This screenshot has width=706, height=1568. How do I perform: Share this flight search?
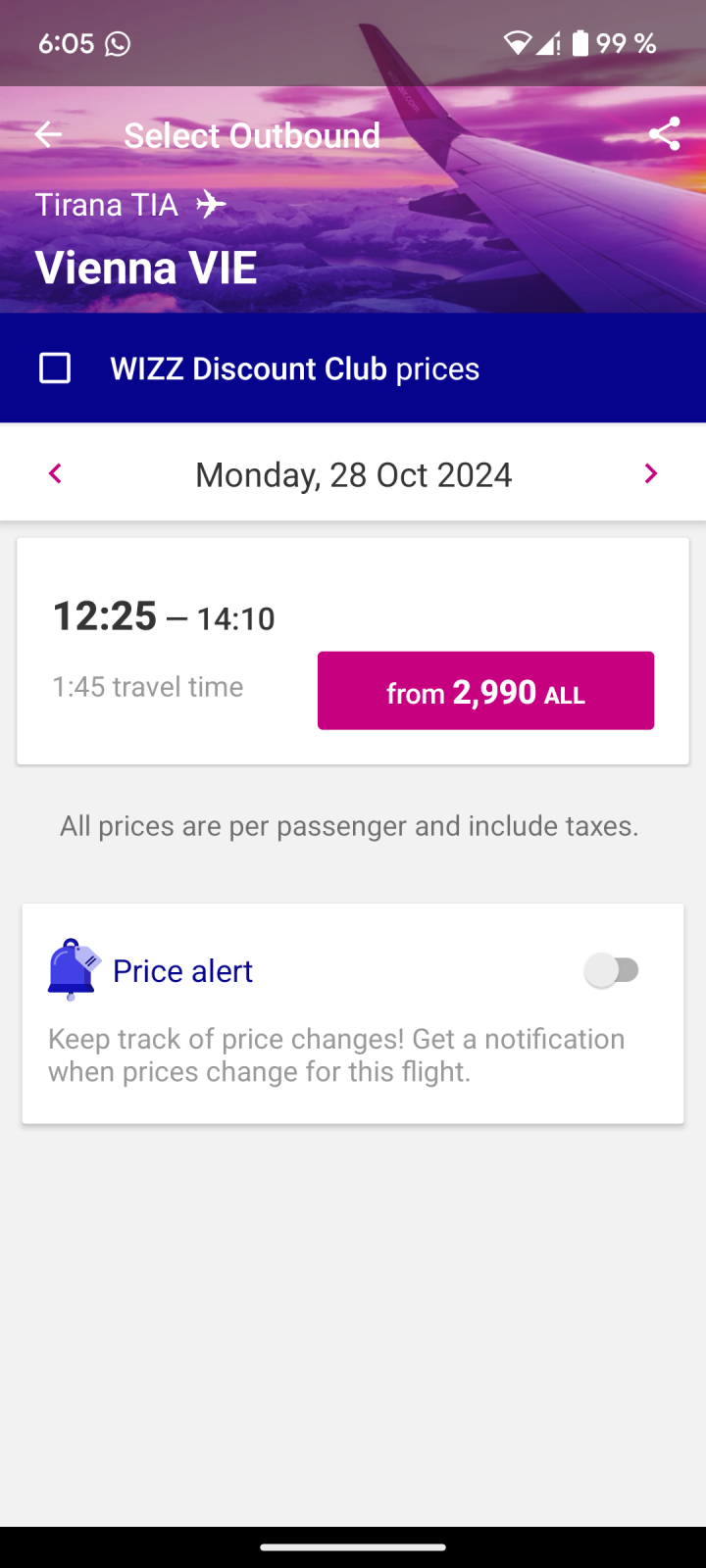click(664, 134)
